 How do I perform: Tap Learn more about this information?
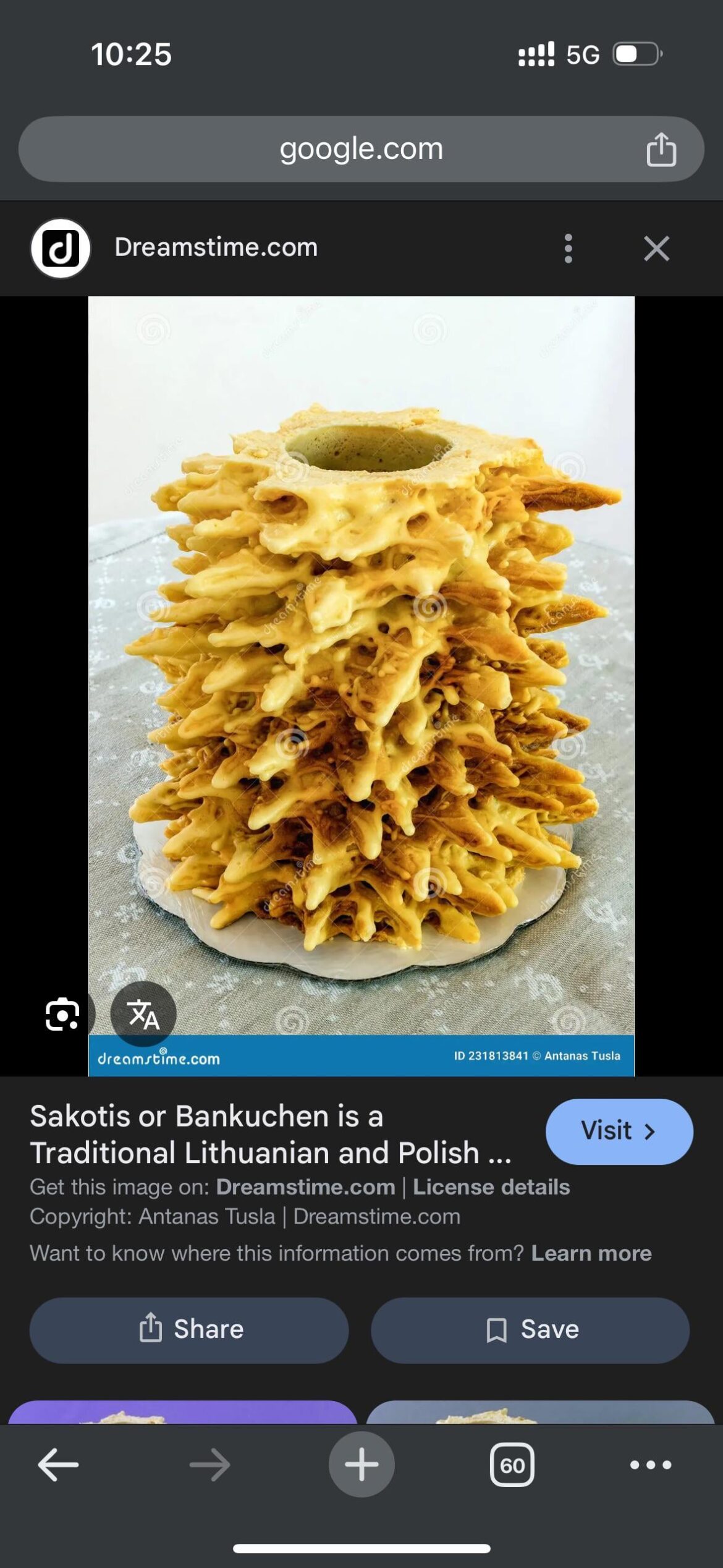click(591, 1253)
